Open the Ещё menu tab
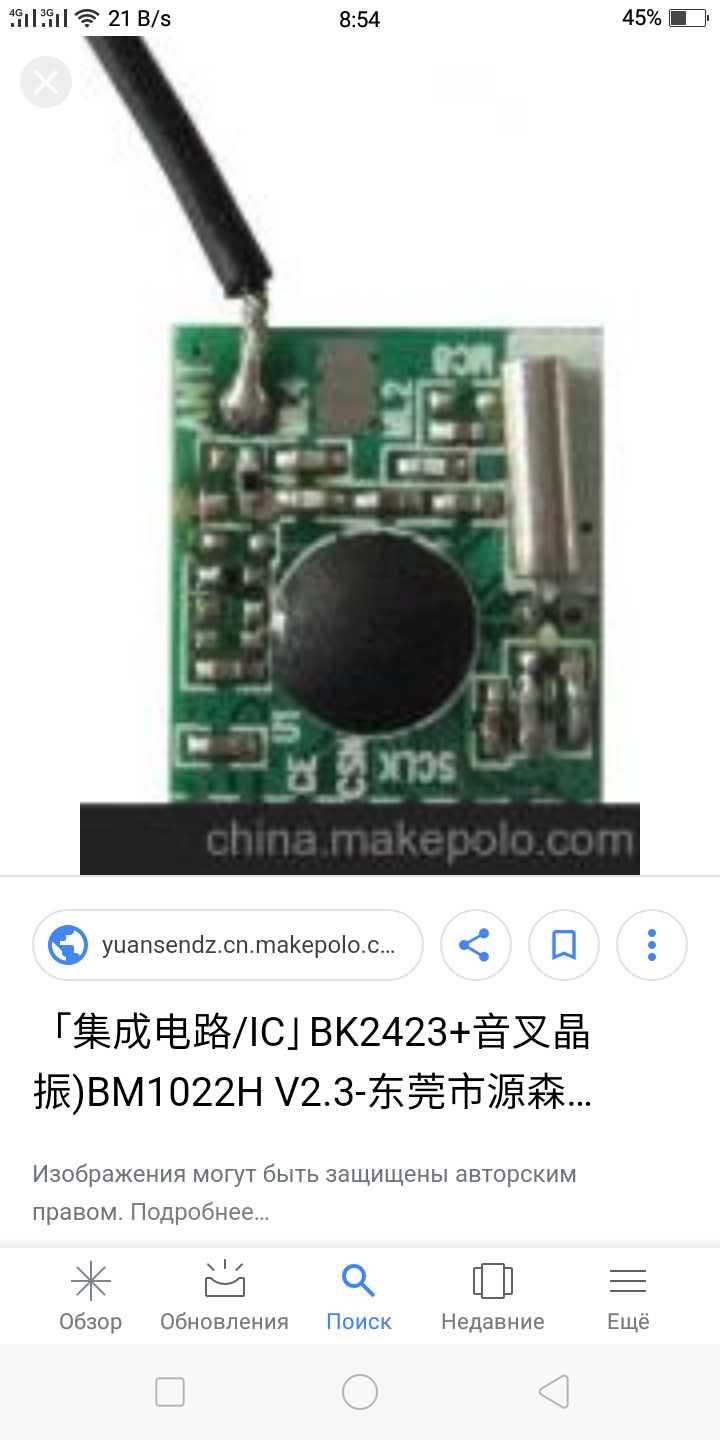Screen dimensions: 720x1440 coord(628,1297)
